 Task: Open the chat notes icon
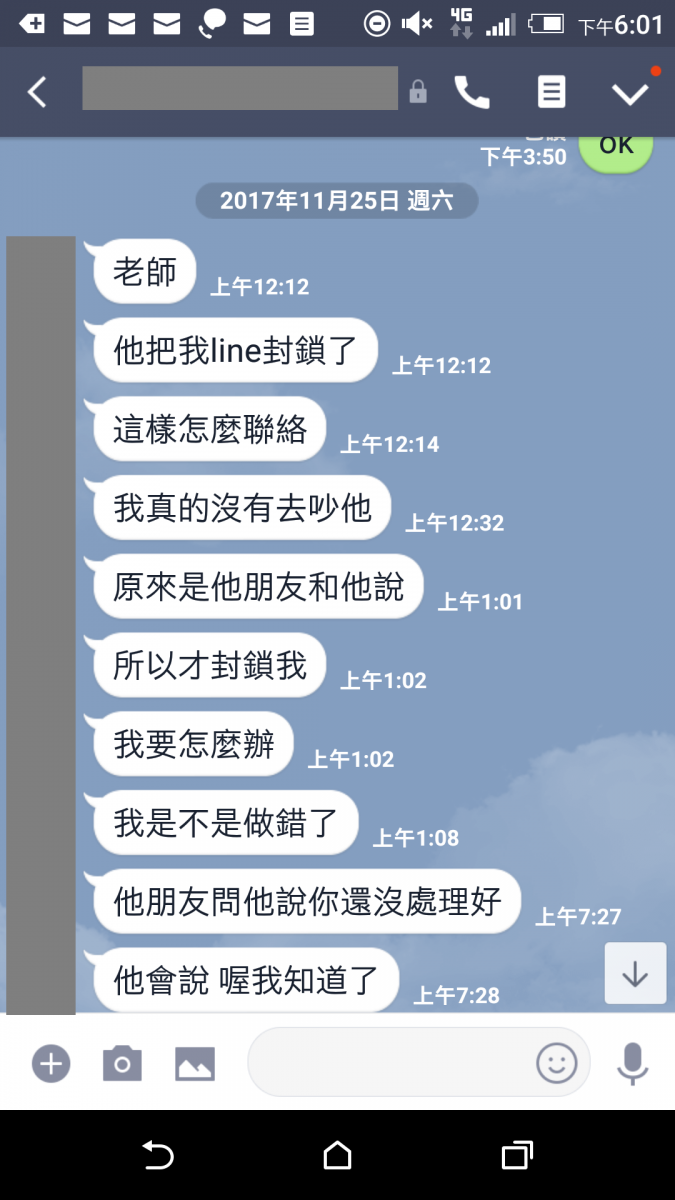[551, 92]
